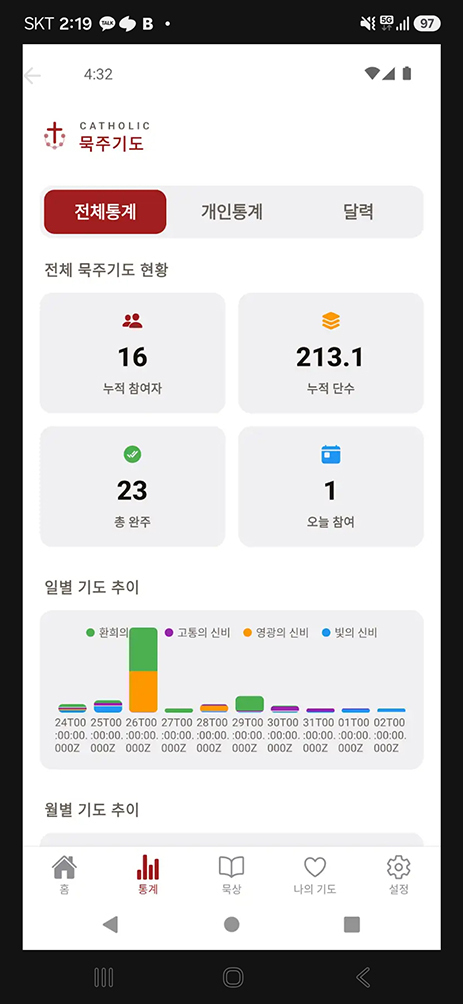The image size is (463, 1004).
Task: Select the 전체통계 tab
Action: pyautogui.click(x=105, y=212)
